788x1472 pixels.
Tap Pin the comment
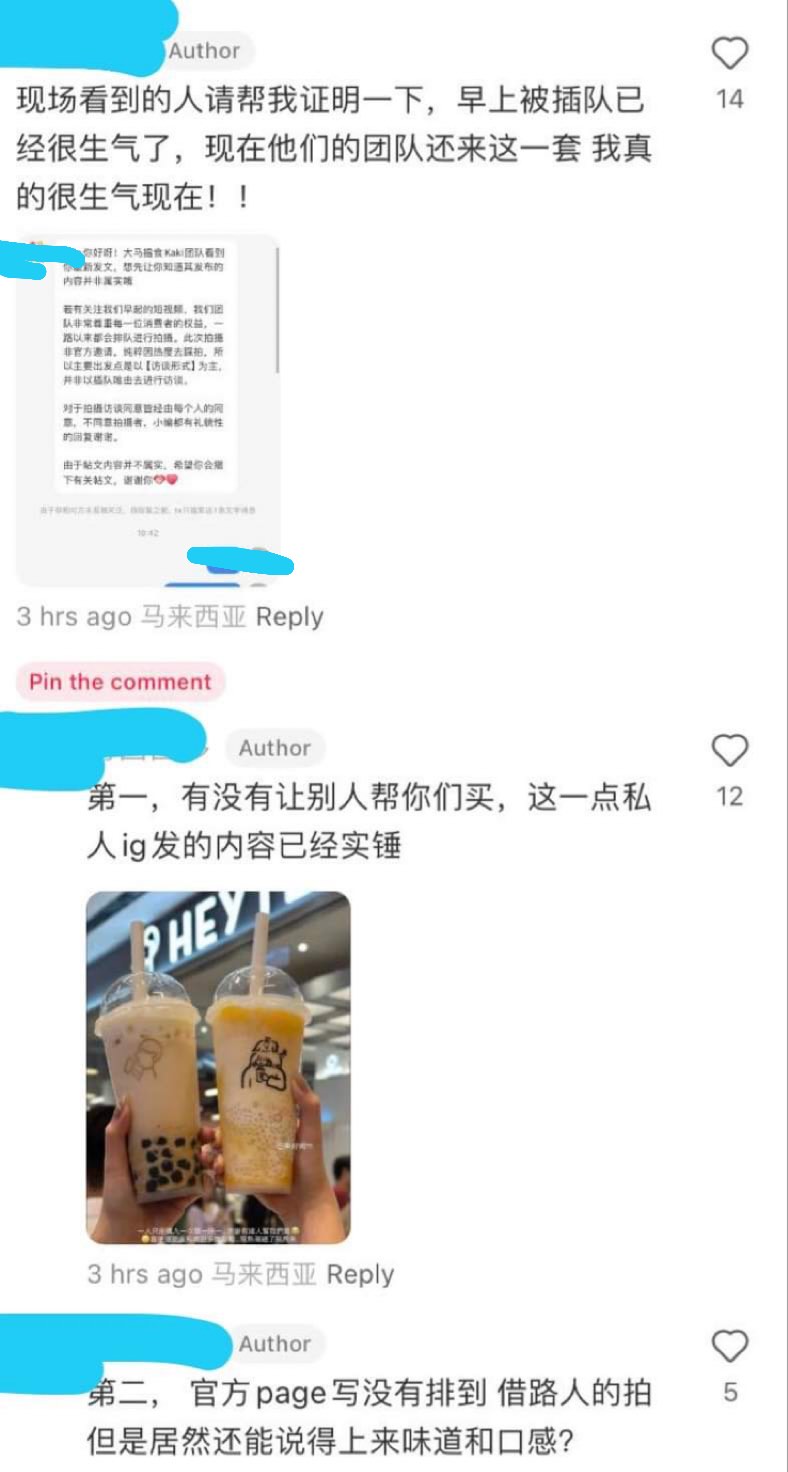(x=120, y=682)
